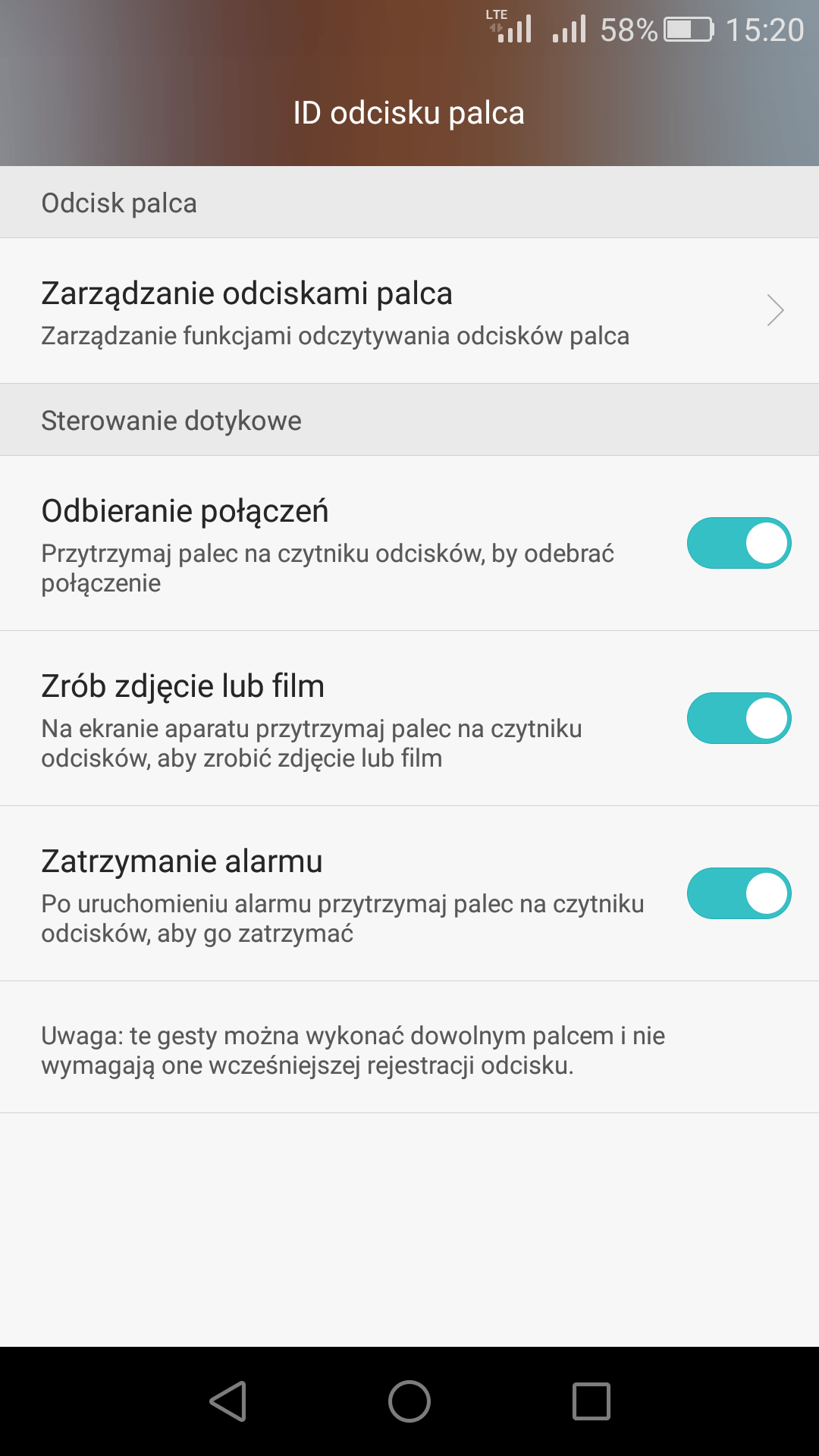Open recent apps overview
Screen dimensions: 819x1456
tap(591, 1401)
